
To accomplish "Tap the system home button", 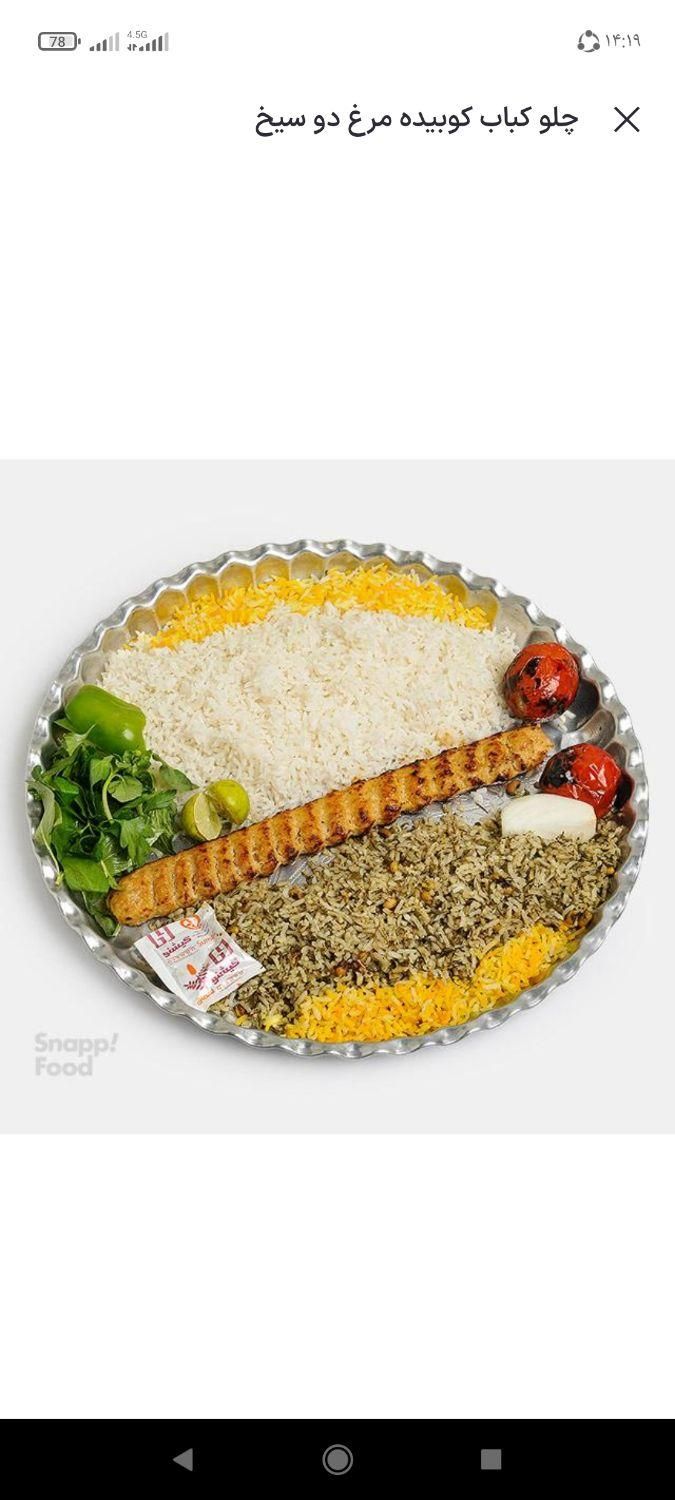I will click(338, 1459).
